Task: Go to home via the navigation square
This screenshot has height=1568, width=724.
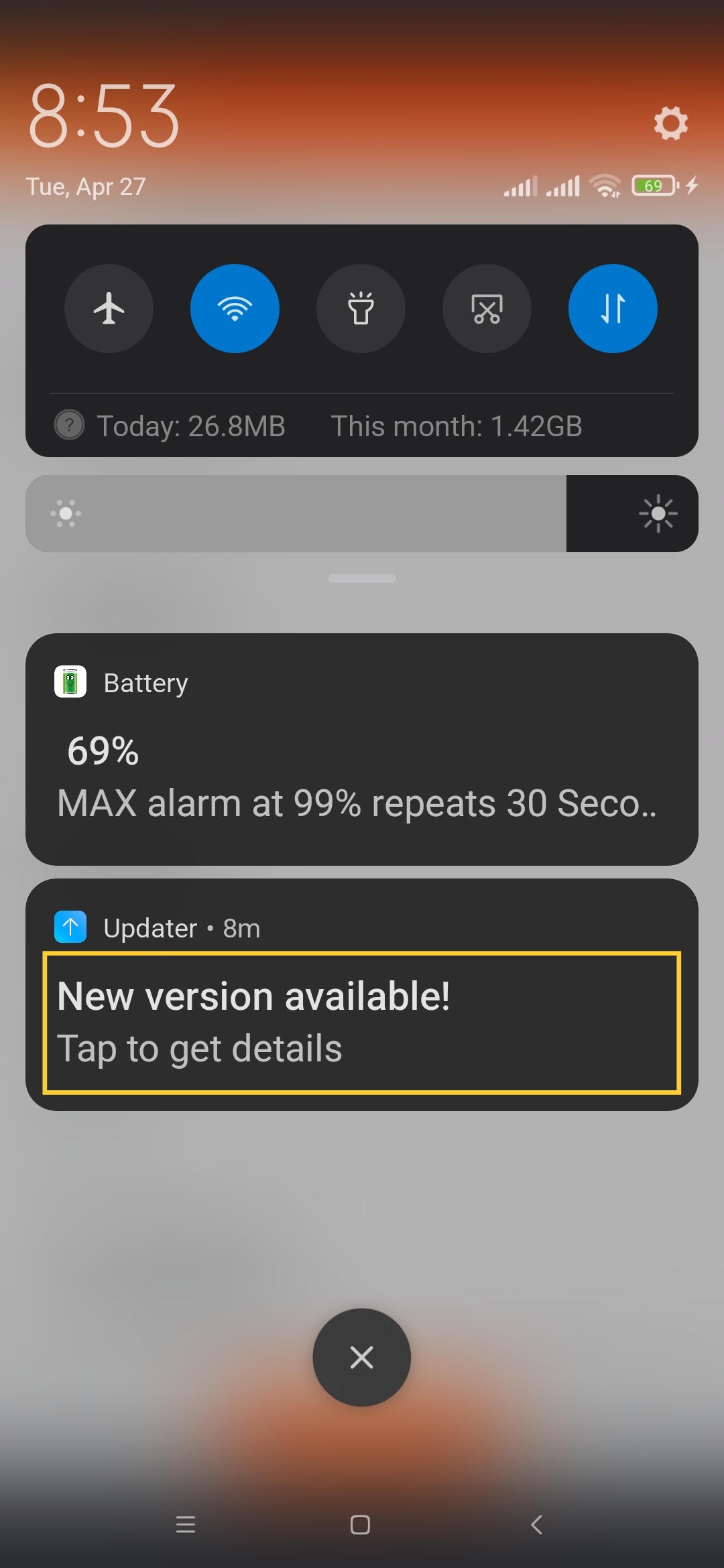Action: pyautogui.click(x=361, y=1525)
